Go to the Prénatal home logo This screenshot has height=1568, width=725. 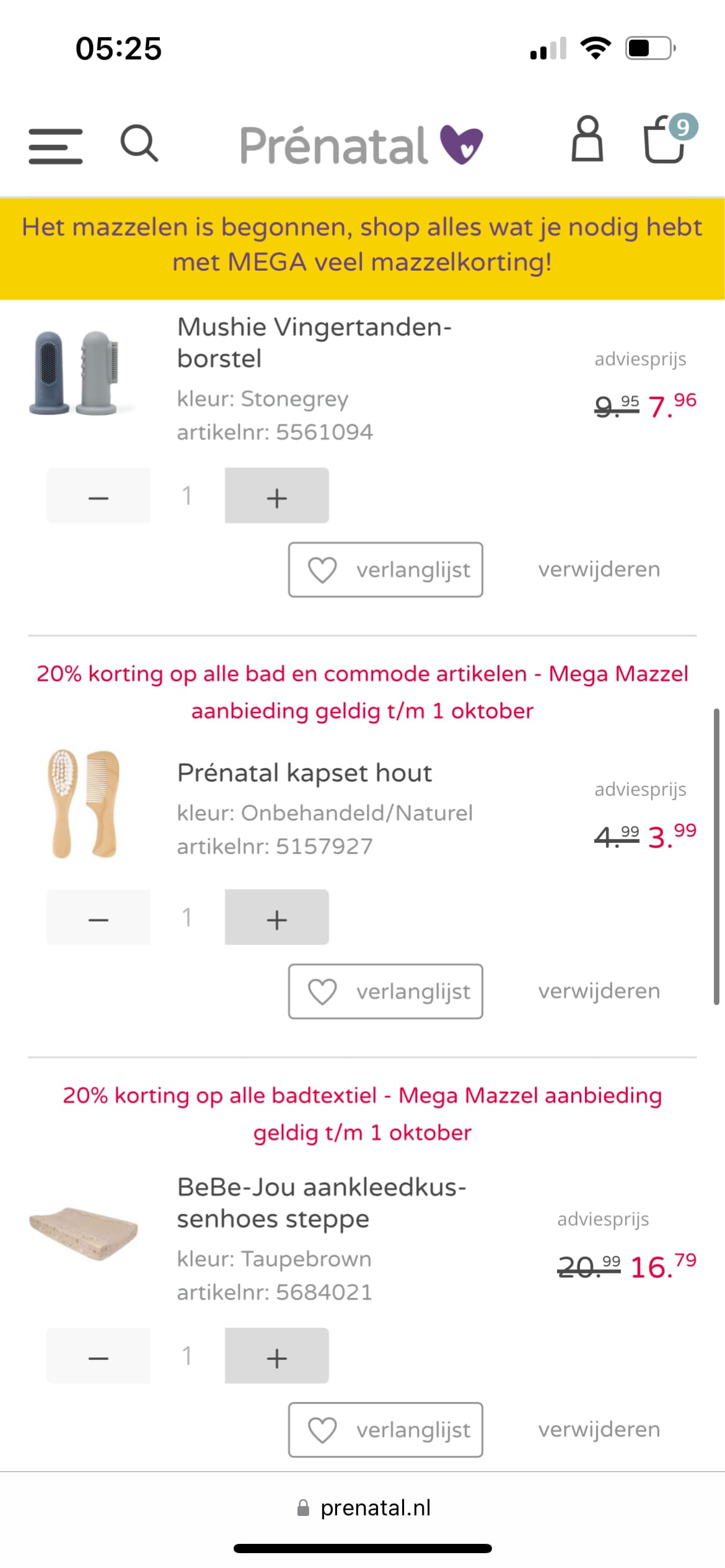[x=361, y=146]
